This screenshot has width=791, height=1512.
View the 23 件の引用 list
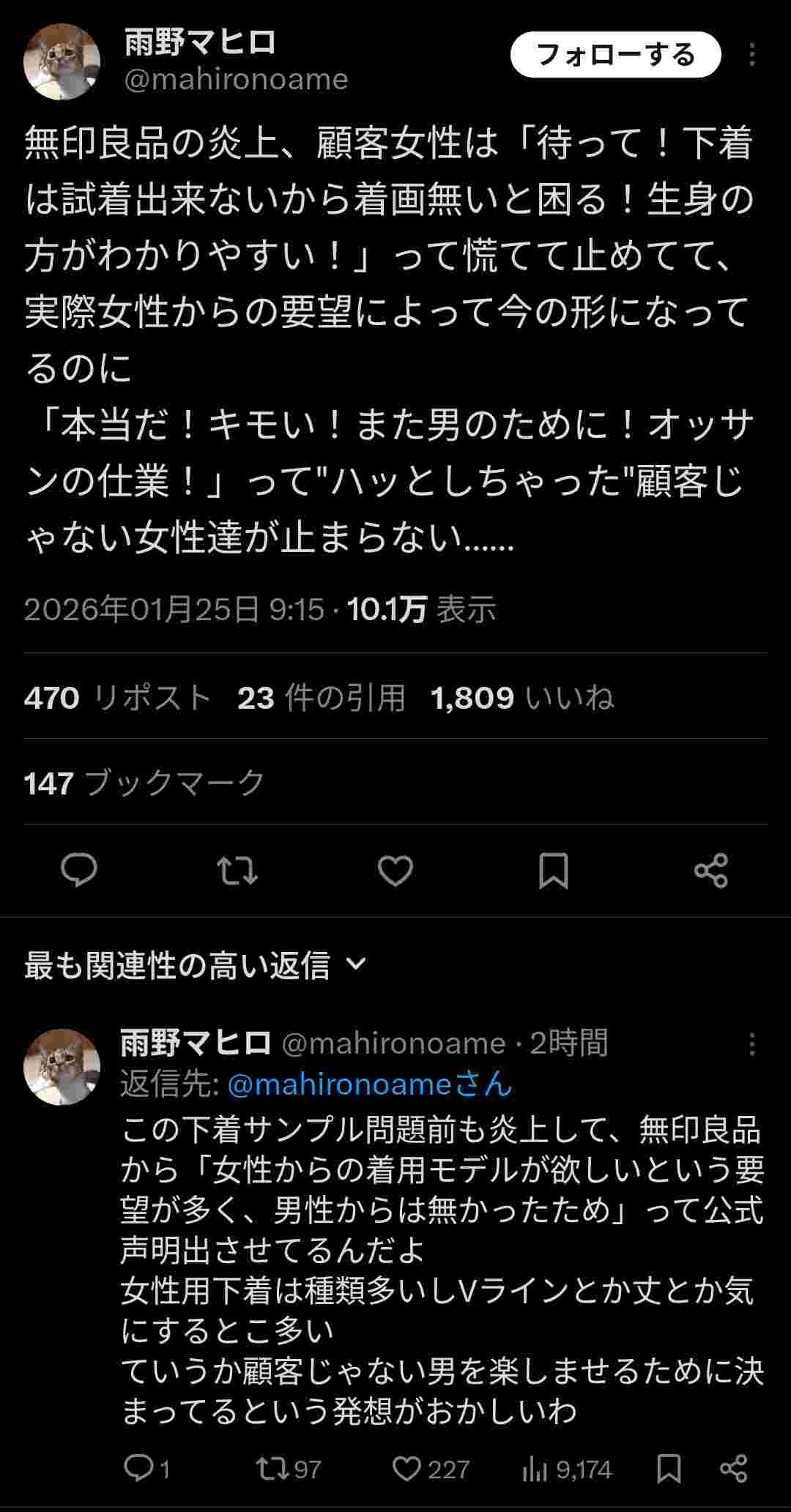[x=321, y=697]
